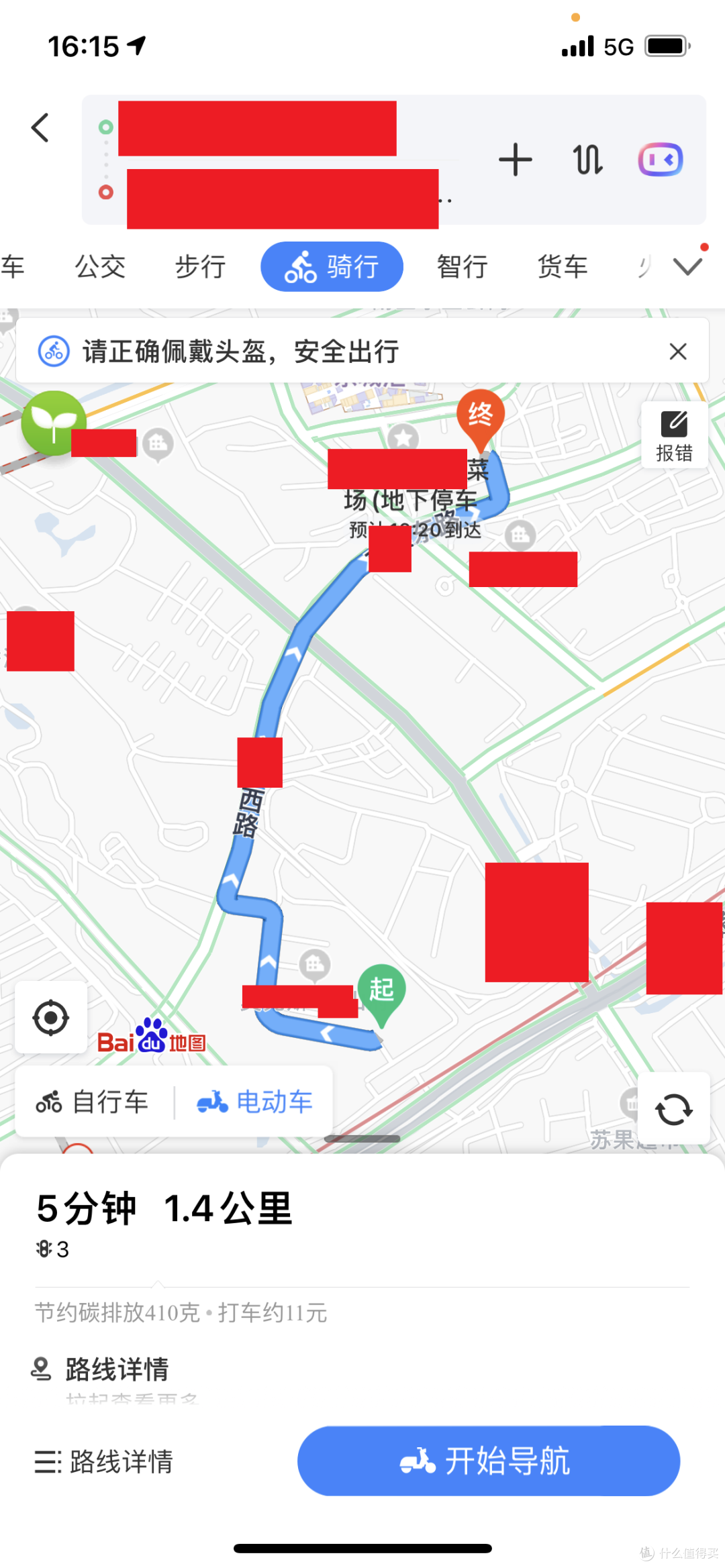725x1568 pixels.
Task: Switch to the 智行 tab
Action: 462,266
